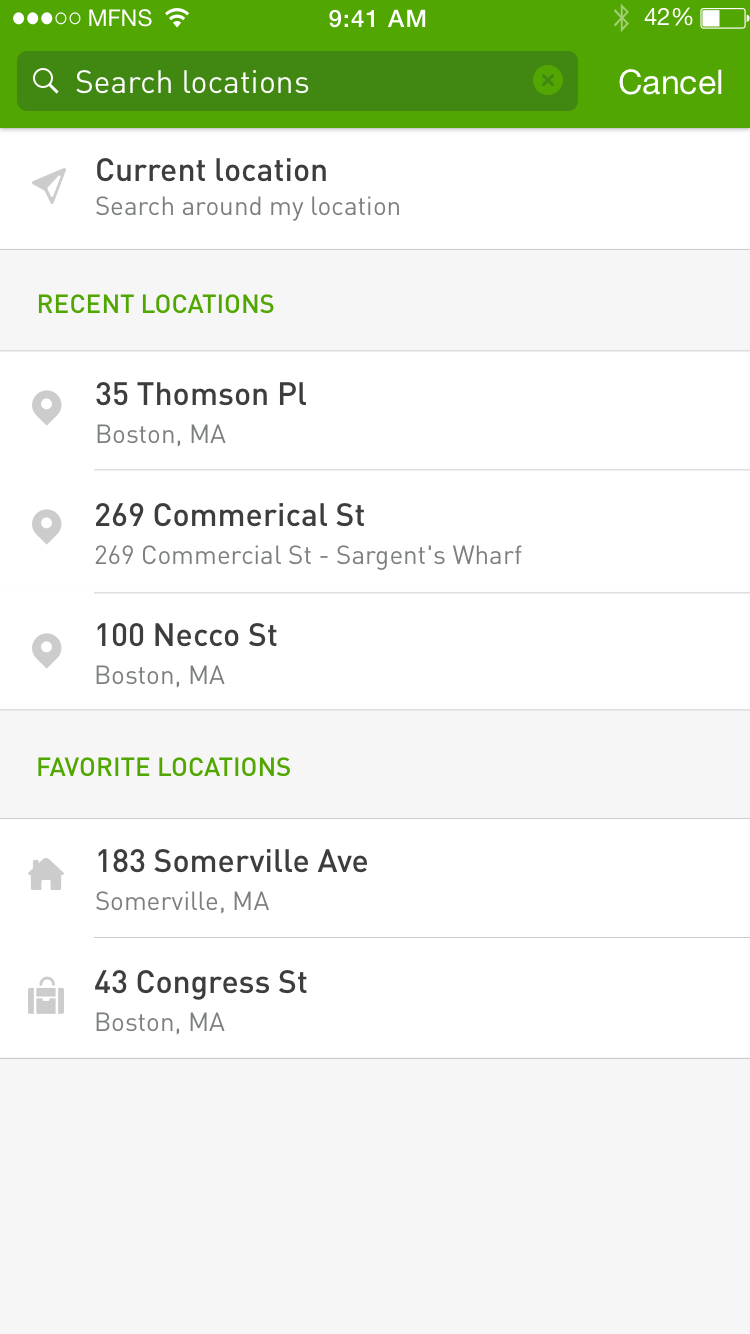Tap the Search locations field
The image size is (750, 1334).
pyautogui.click(x=297, y=81)
